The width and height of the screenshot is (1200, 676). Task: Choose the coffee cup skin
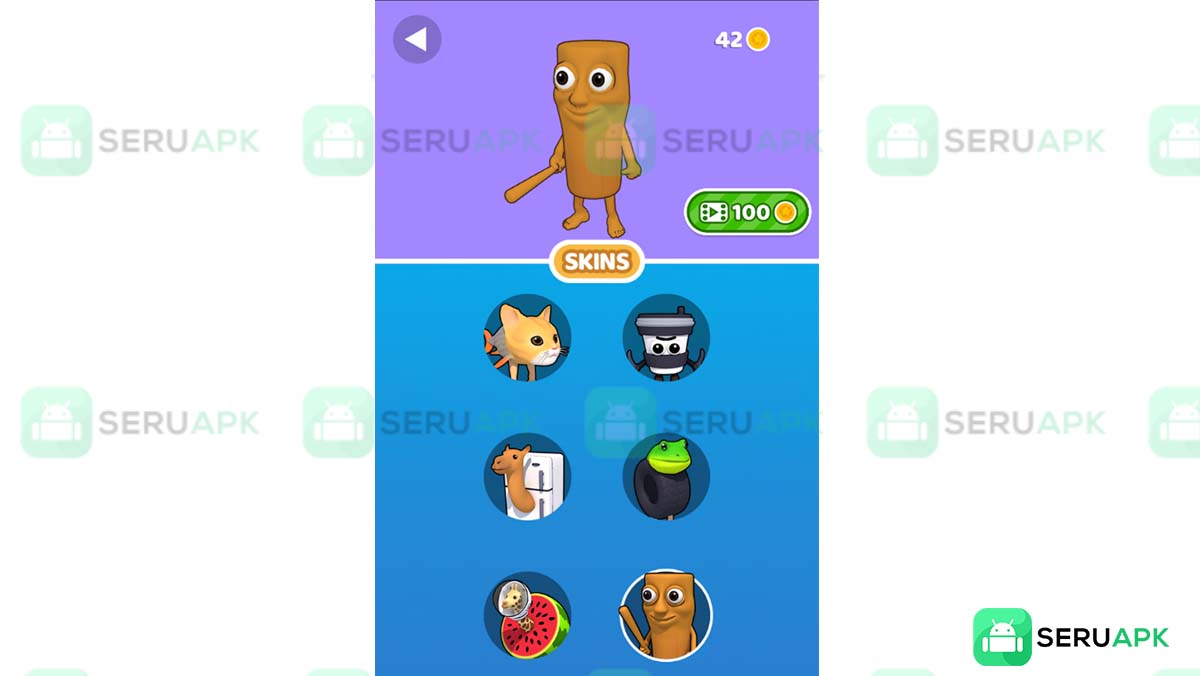click(666, 338)
